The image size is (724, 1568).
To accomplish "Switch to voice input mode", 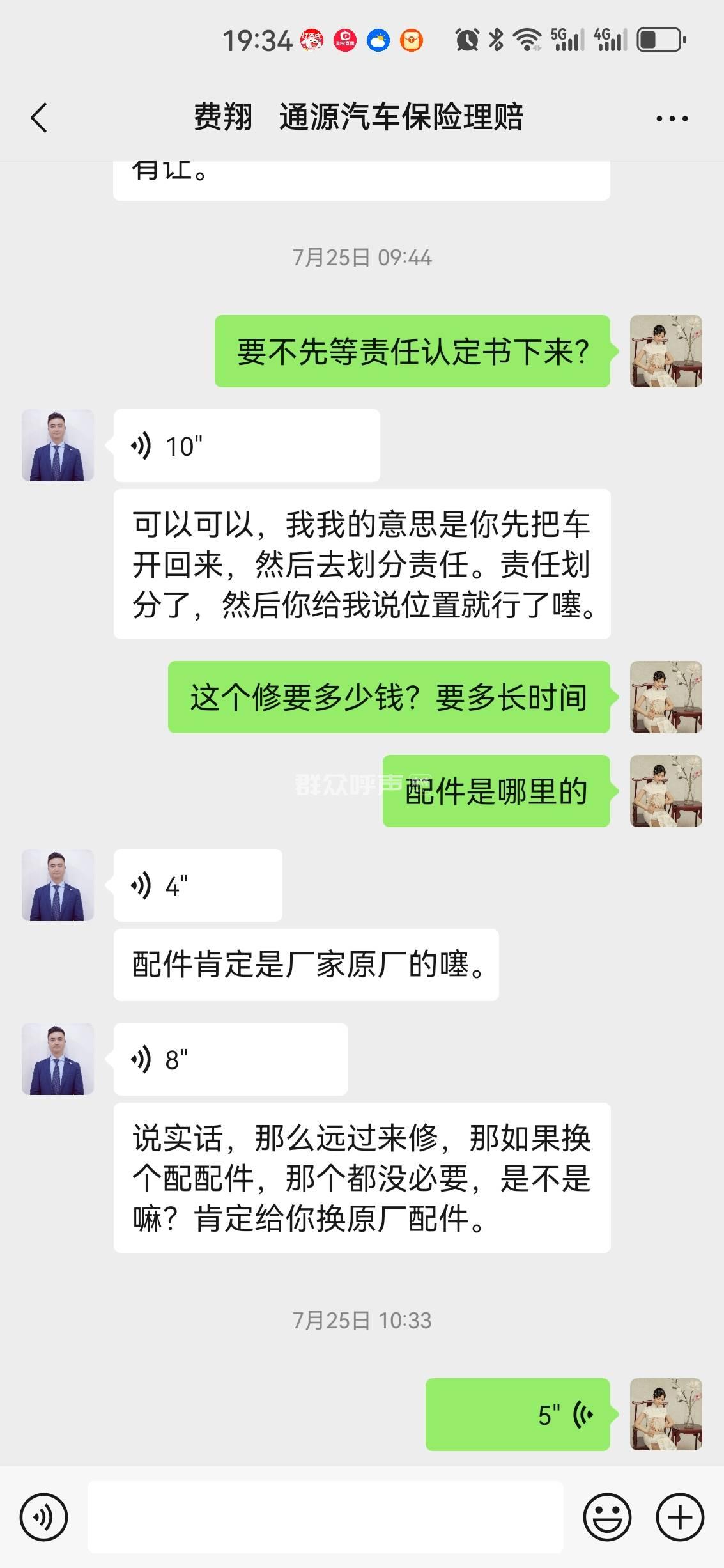I will pyautogui.click(x=43, y=1517).
